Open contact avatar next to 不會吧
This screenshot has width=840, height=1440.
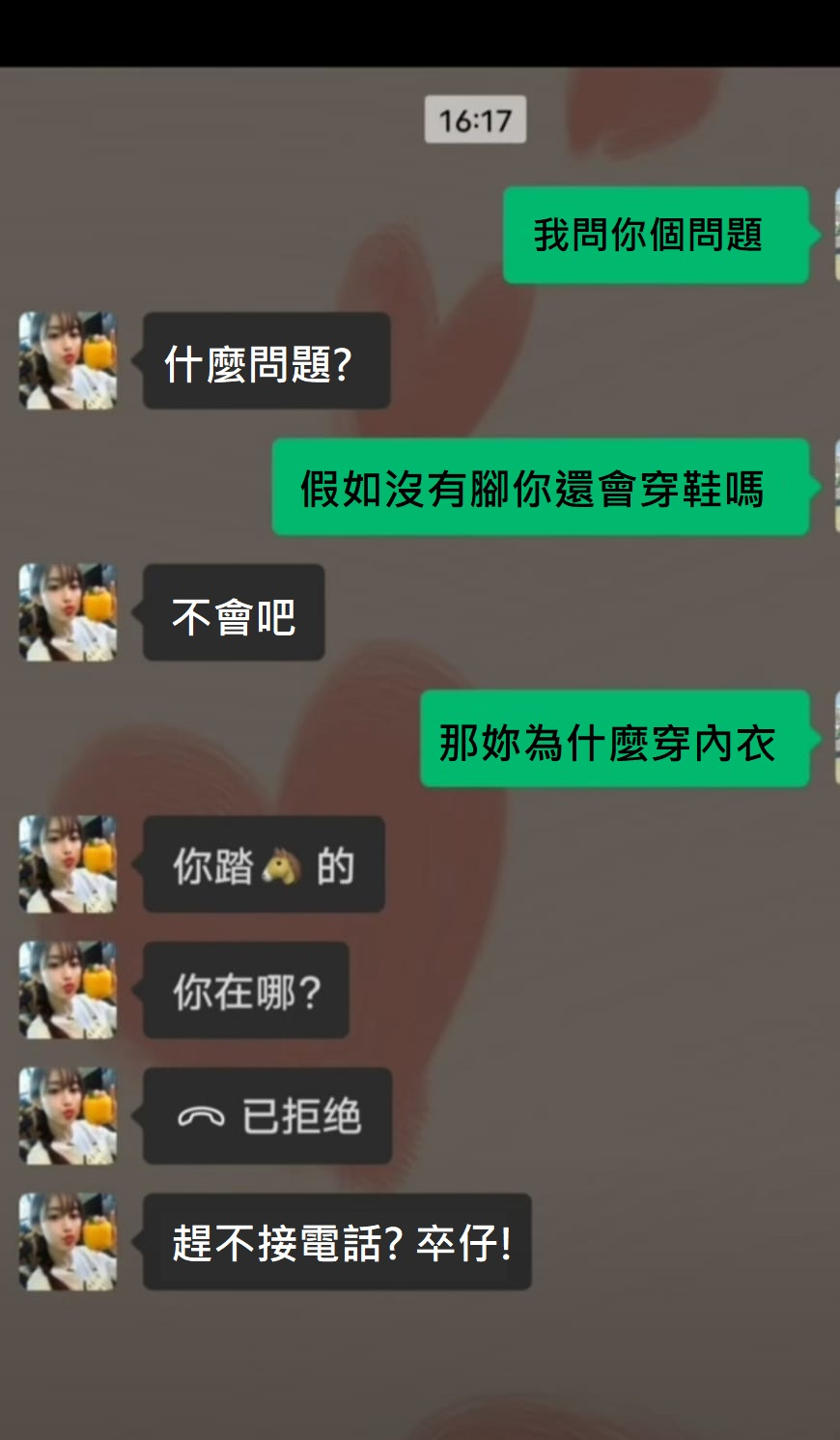68,612
